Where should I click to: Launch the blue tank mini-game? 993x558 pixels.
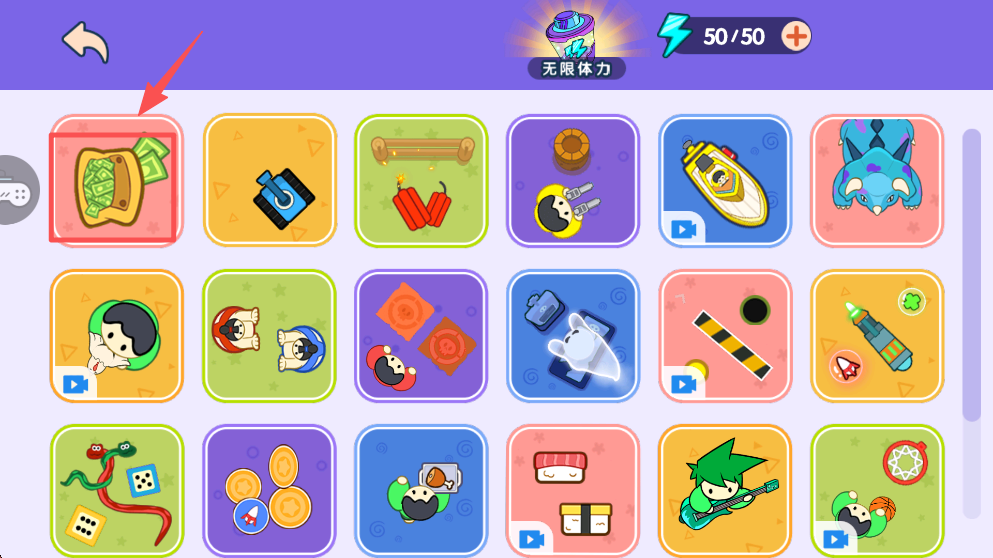[x=269, y=181]
